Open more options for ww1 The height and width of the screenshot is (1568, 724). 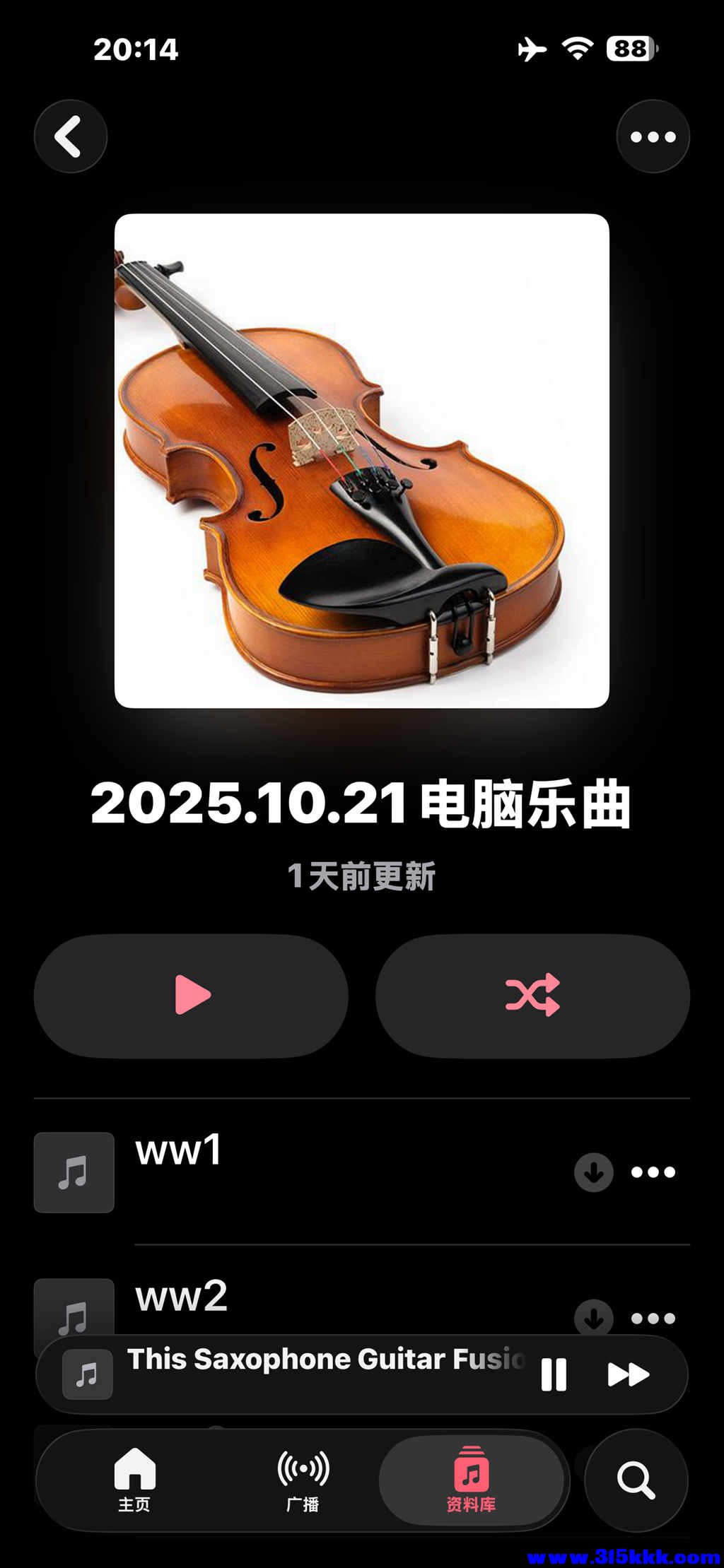652,1171
